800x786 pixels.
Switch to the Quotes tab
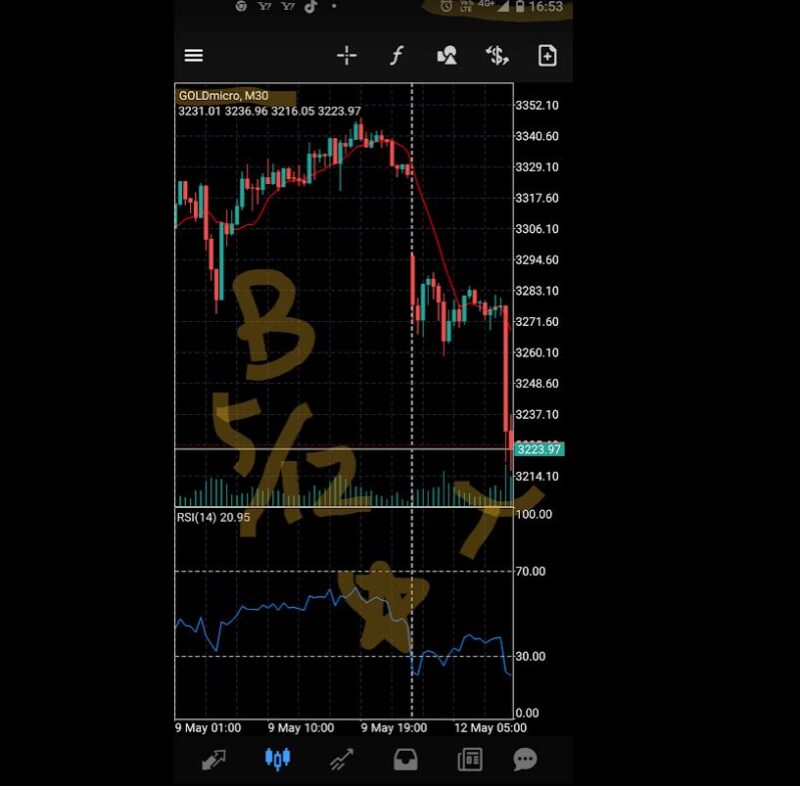coord(213,760)
